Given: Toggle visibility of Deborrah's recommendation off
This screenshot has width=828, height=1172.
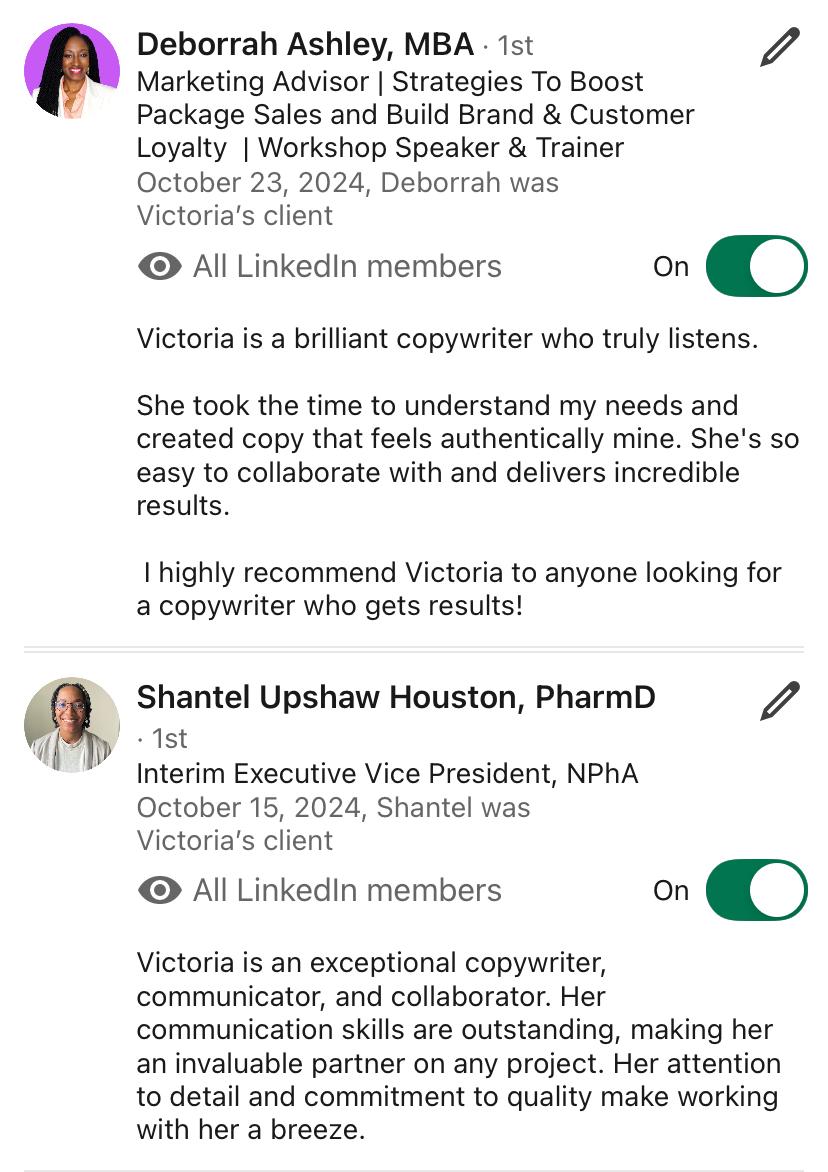Looking at the screenshot, I should coord(756,267).
